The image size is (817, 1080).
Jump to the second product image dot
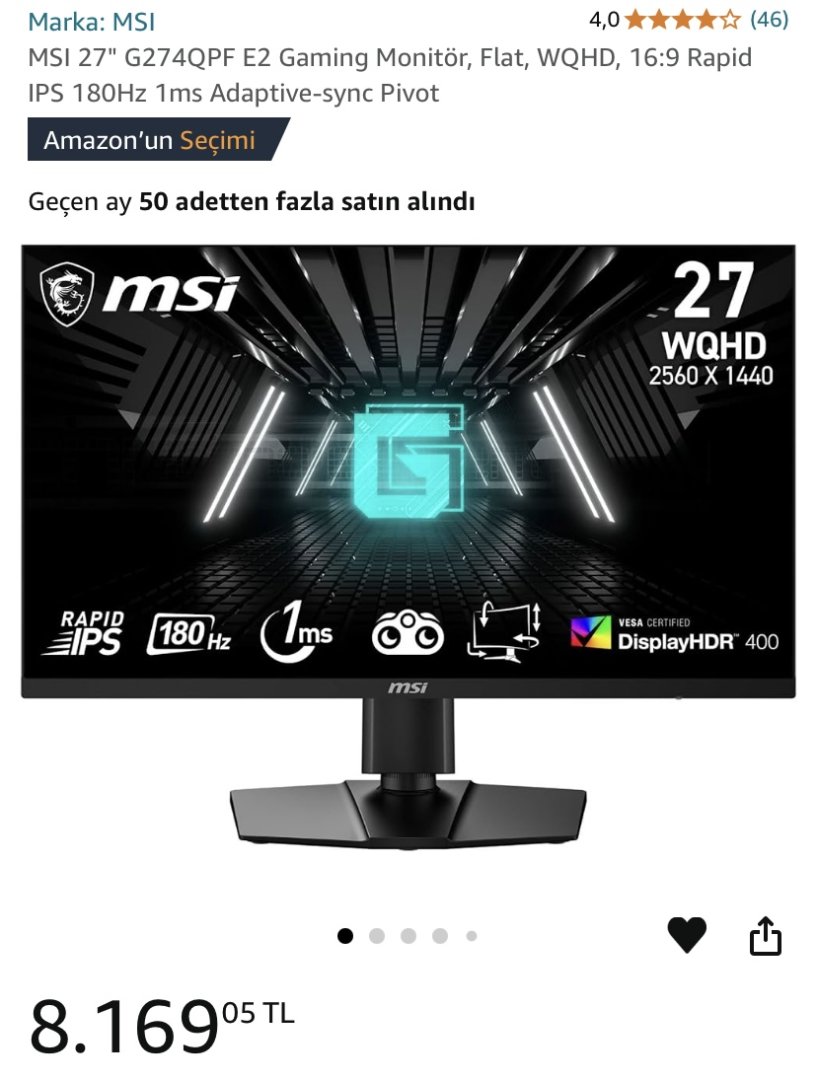377,936
